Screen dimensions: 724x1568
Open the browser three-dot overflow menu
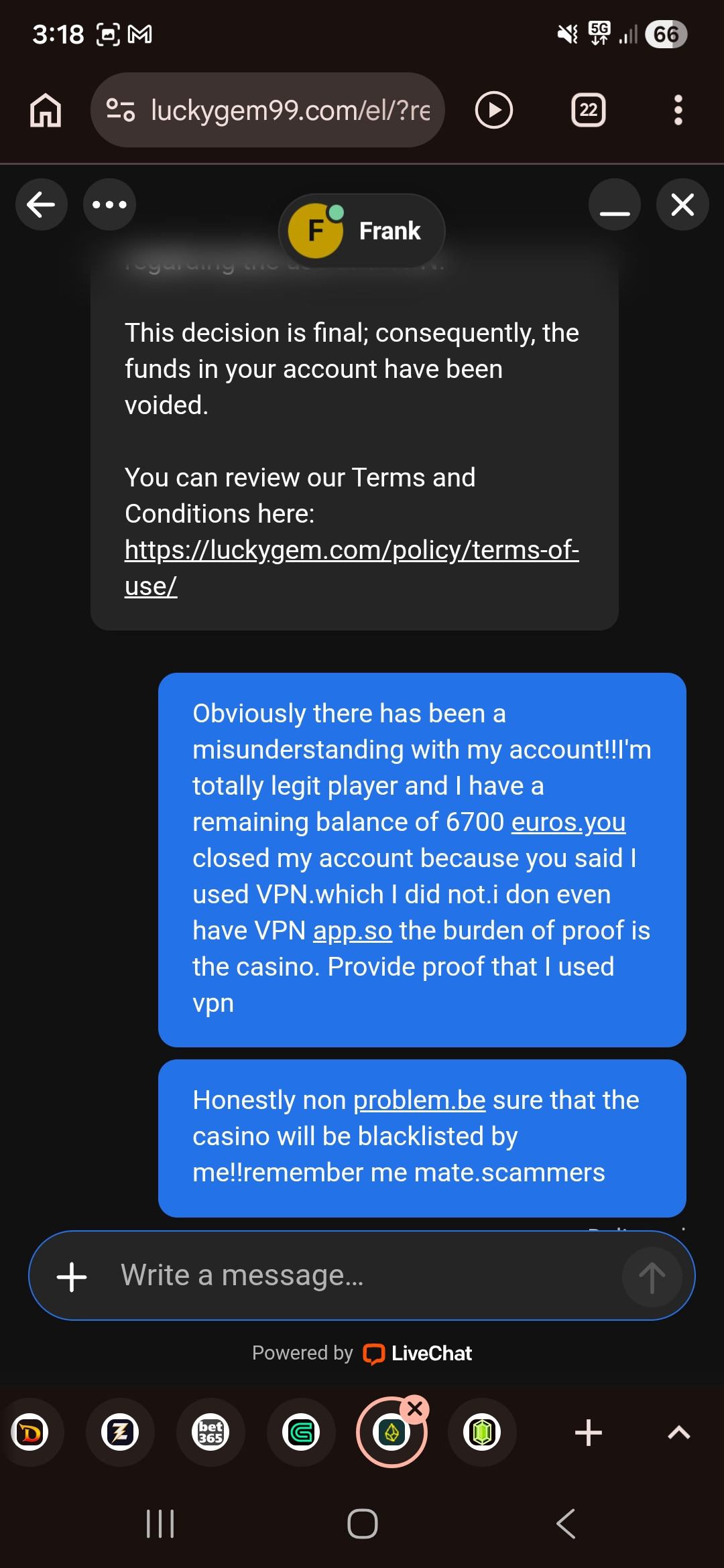(678, 110)
